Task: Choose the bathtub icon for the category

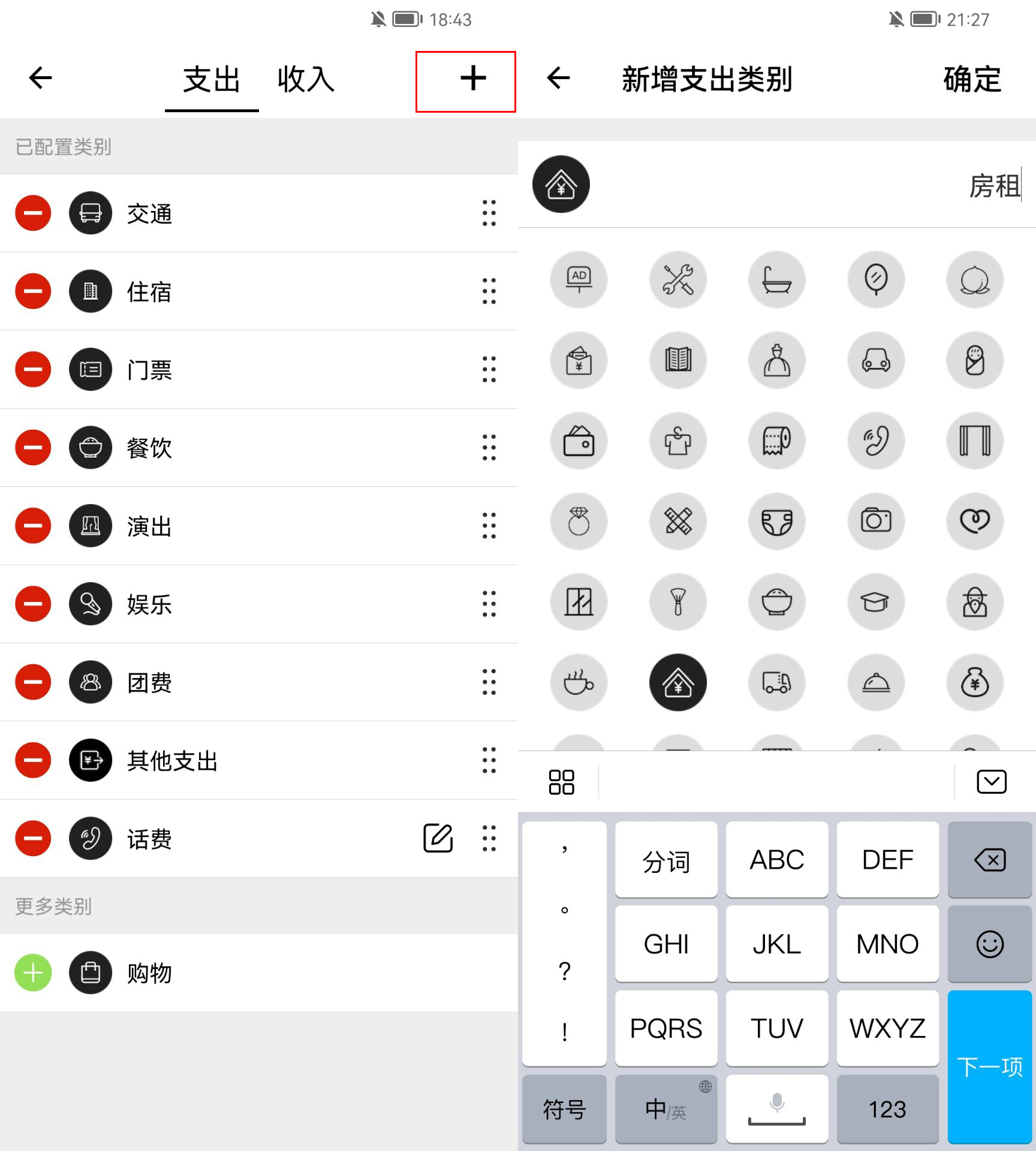Action: coord(776,279)
